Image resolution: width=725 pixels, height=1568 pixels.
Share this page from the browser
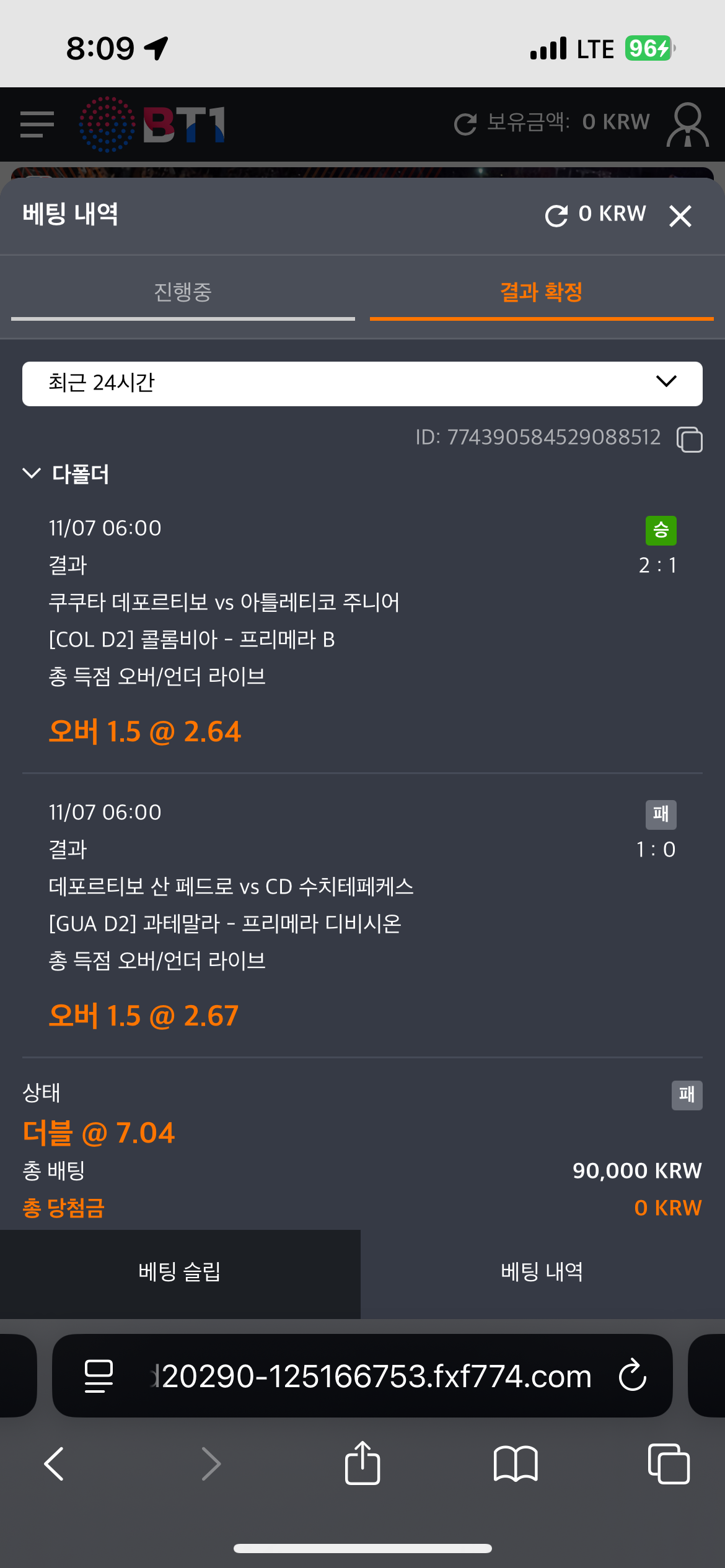click(x=362, y=1464)
